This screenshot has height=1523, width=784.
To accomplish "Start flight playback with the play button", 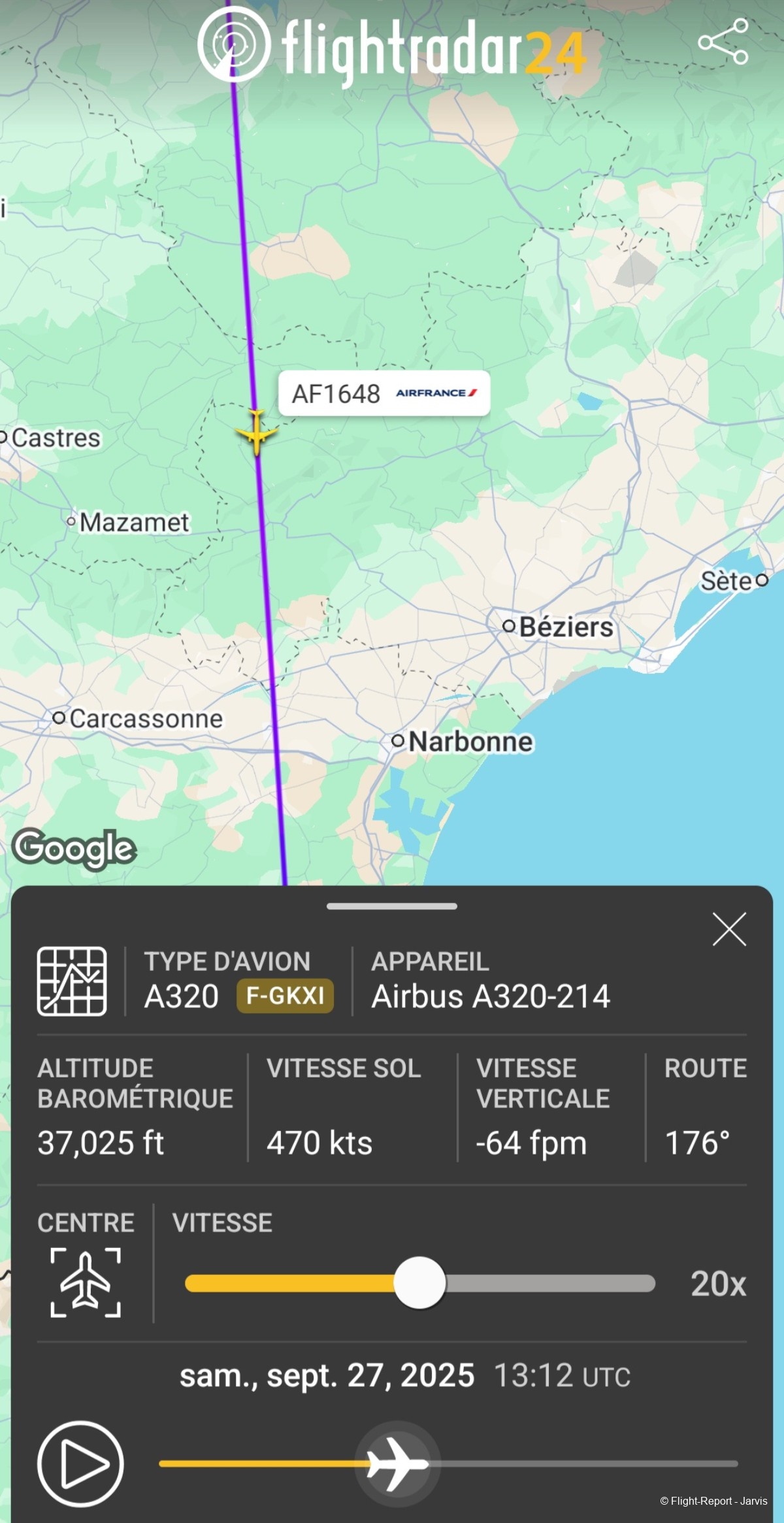I will coord(80,1464).
